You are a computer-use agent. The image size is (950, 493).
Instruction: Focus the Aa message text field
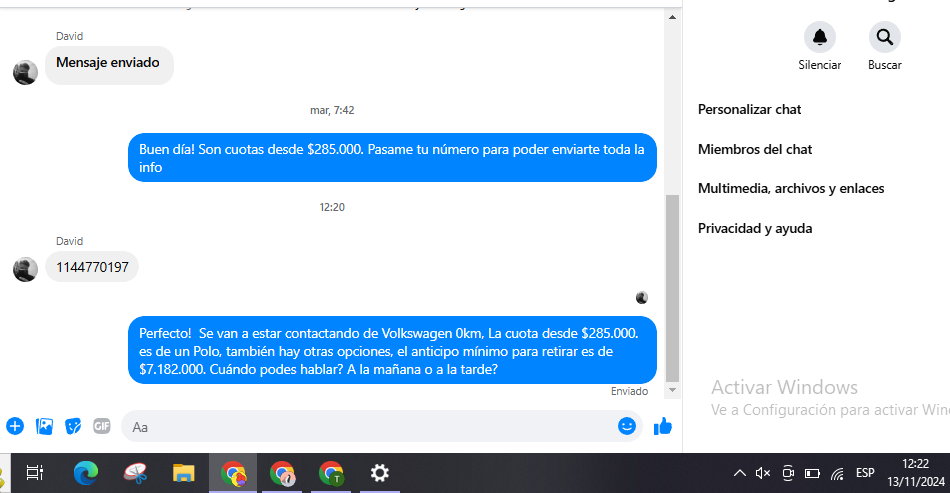370,426
